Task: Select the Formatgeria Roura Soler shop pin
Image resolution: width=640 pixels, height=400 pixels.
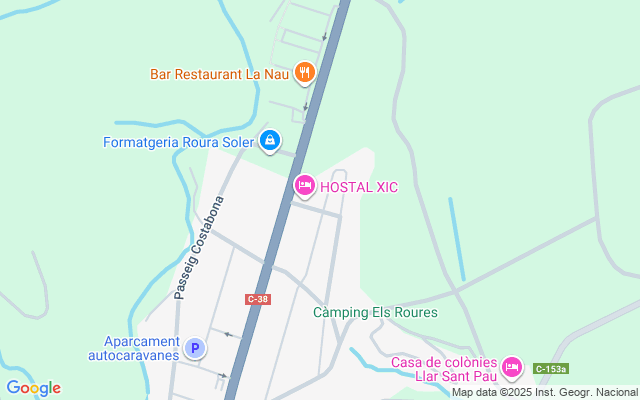Action: pos(269,141)
